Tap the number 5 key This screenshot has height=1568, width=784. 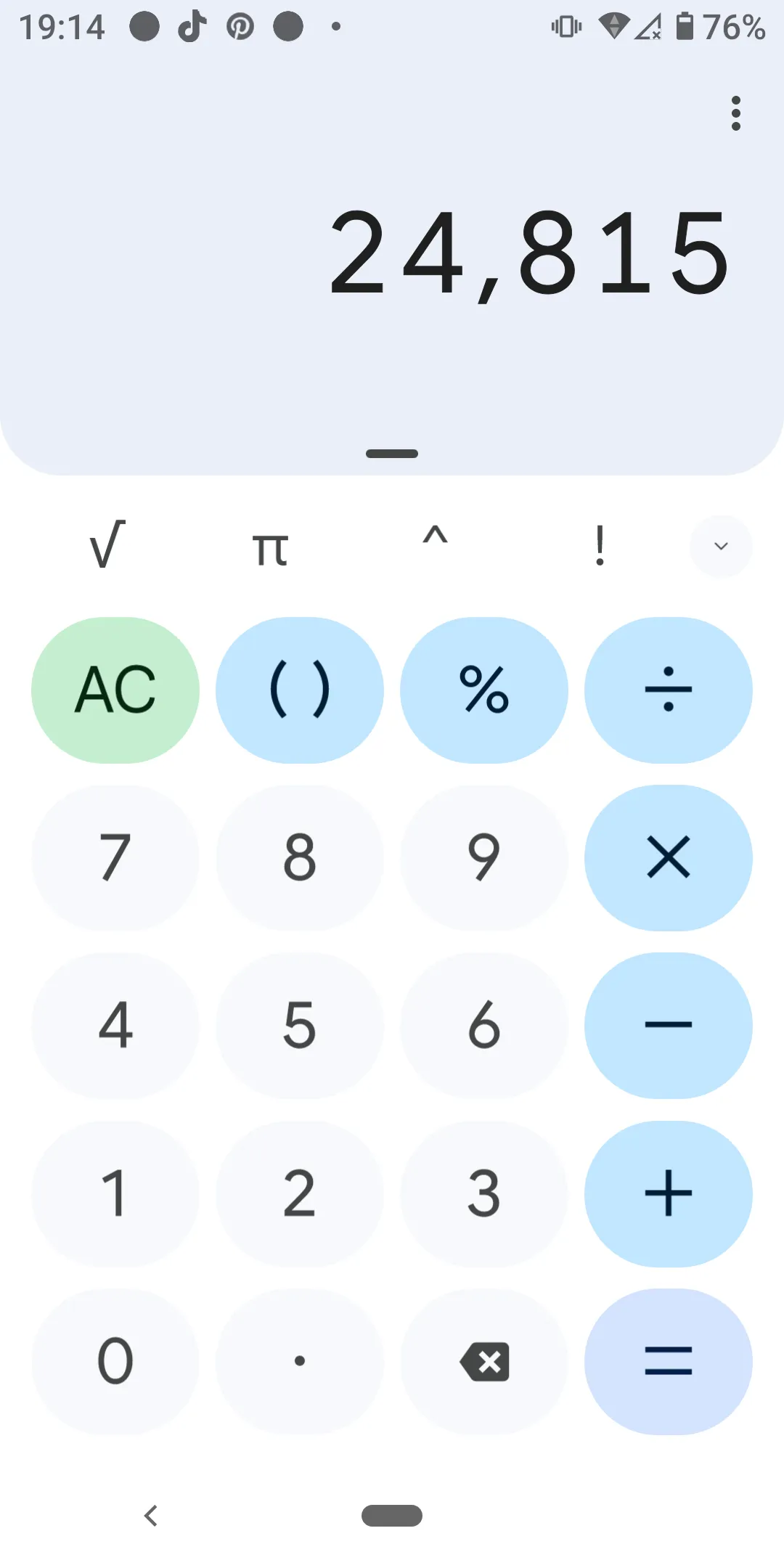click(x=300, y=1026)
